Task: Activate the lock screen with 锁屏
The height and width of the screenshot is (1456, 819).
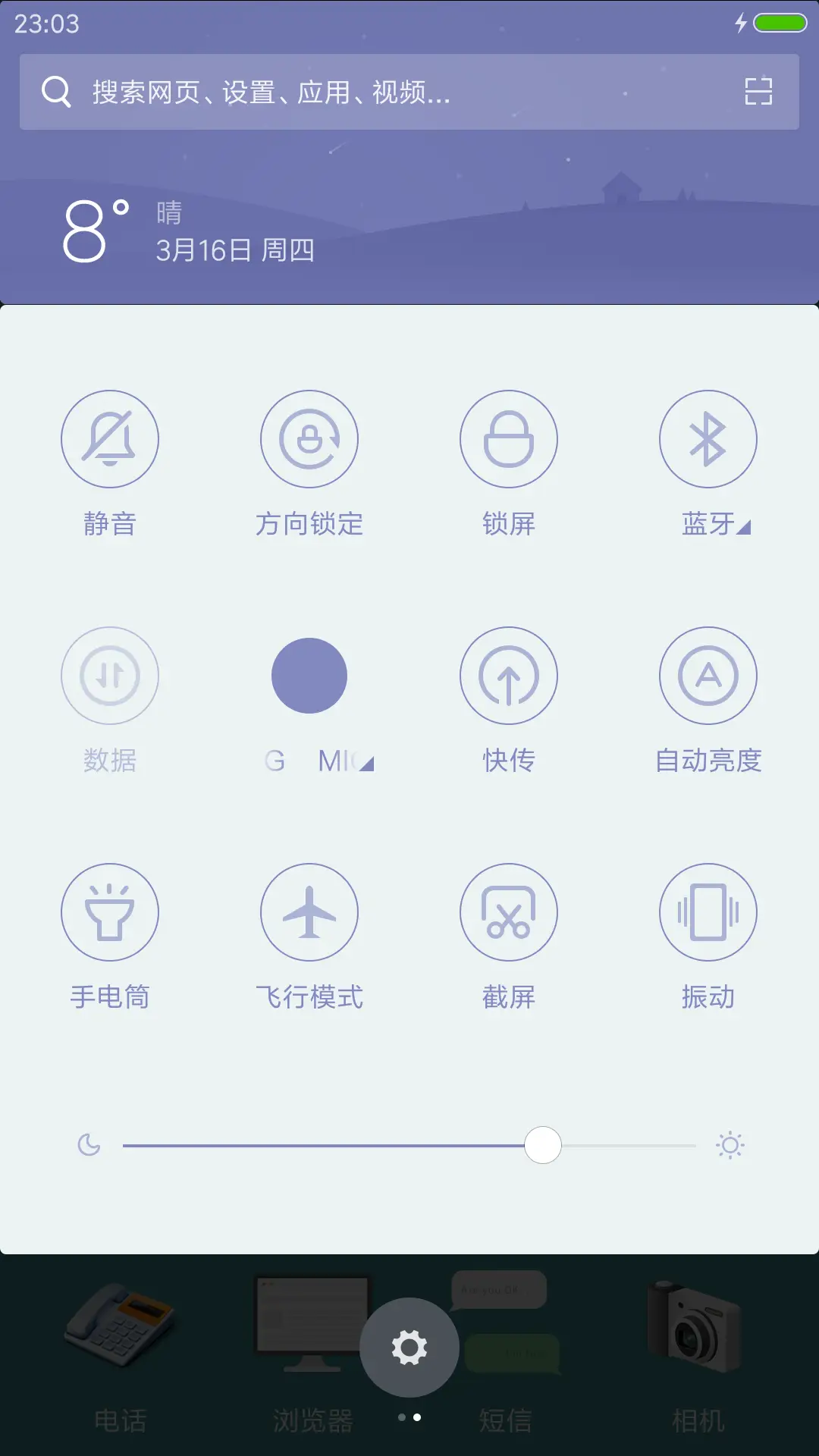Action: click(509, 439)
